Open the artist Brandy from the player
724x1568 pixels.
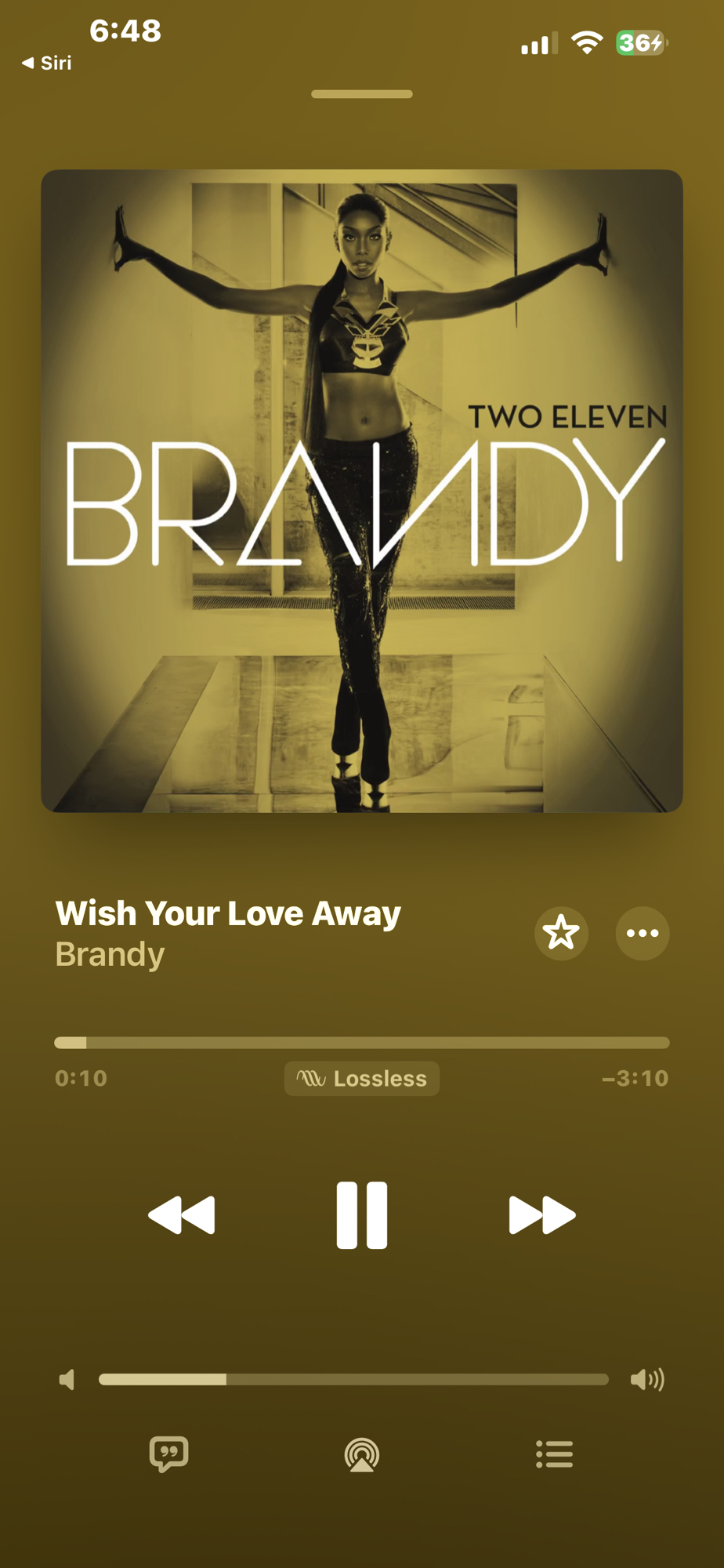110,955
